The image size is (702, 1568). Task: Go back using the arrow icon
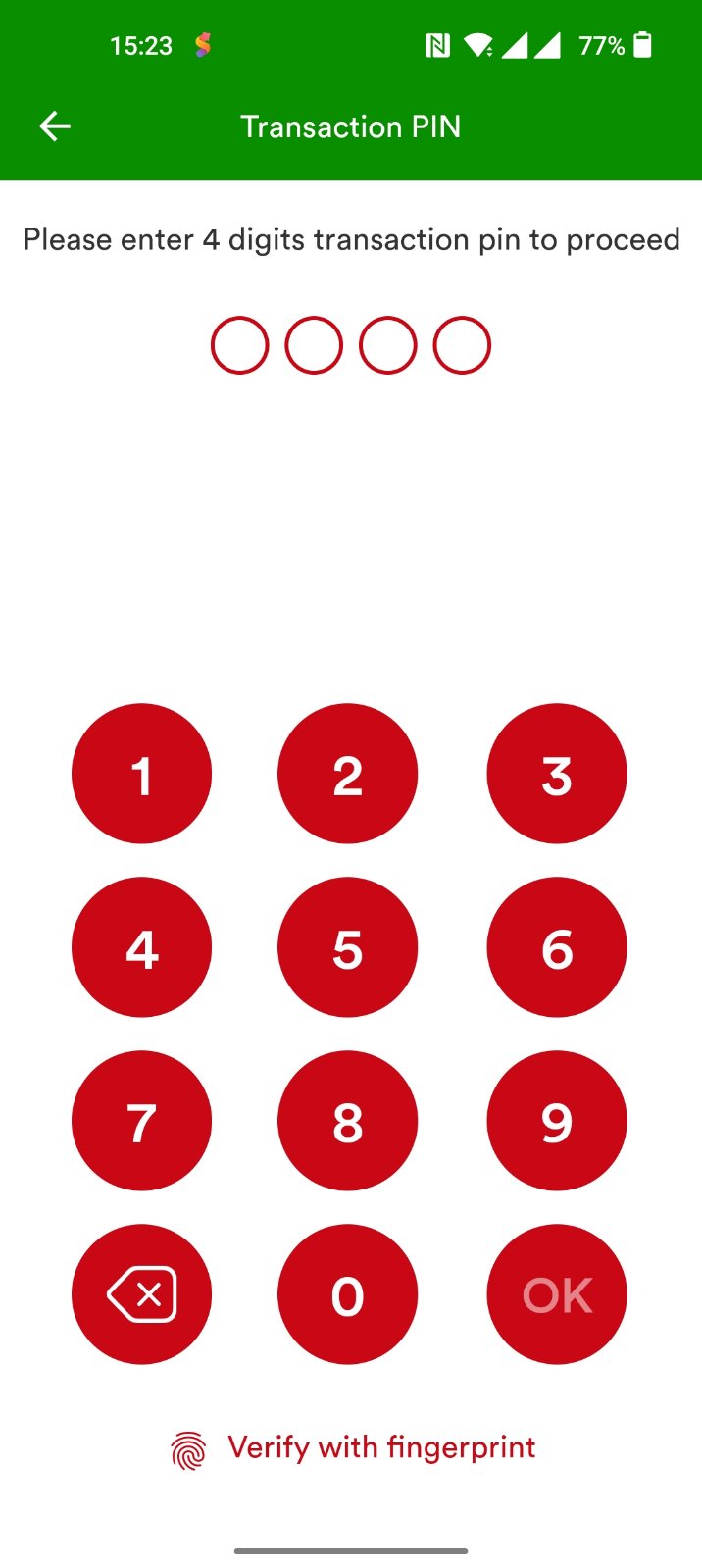[55, 126]
